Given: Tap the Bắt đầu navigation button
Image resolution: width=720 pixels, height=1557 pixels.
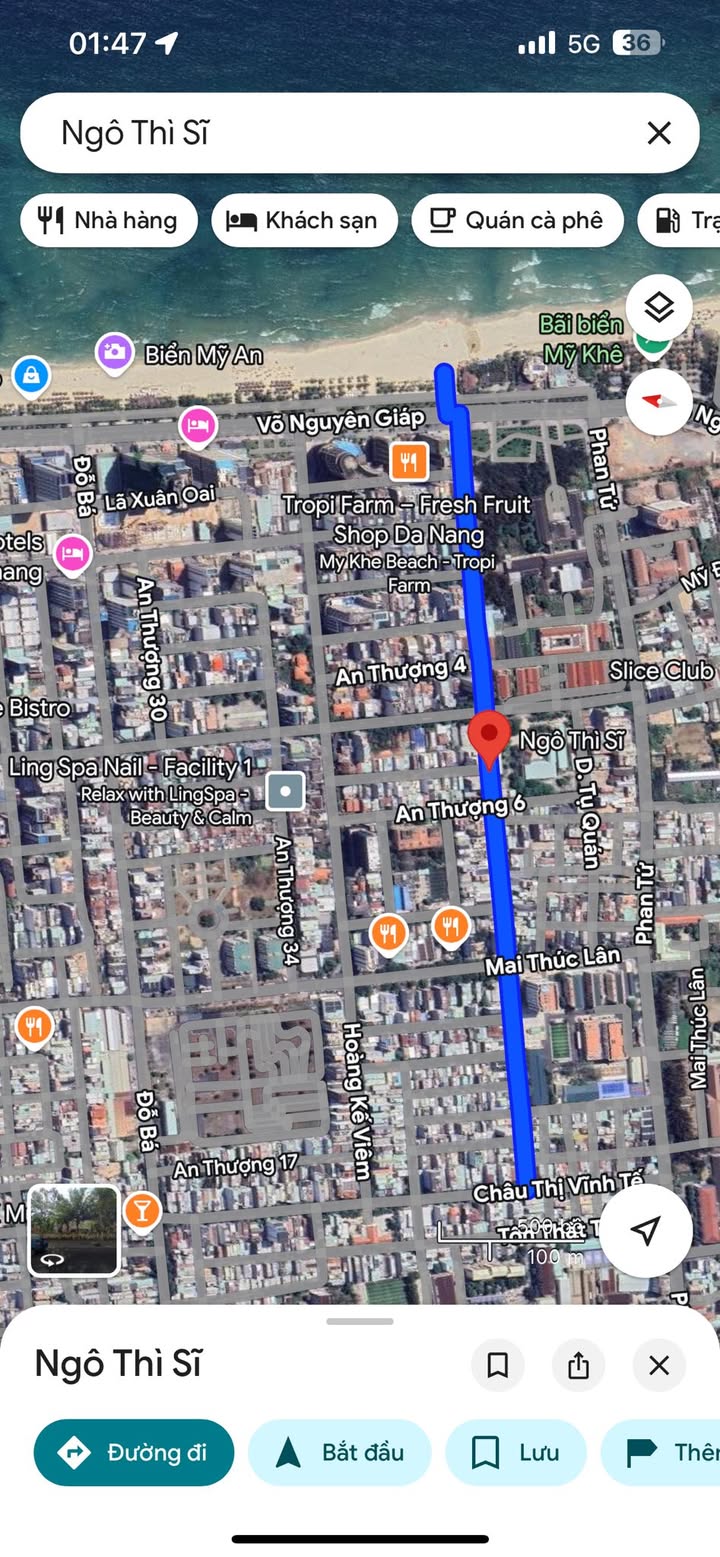Looking at the screenshot, I should [339, 1452].
